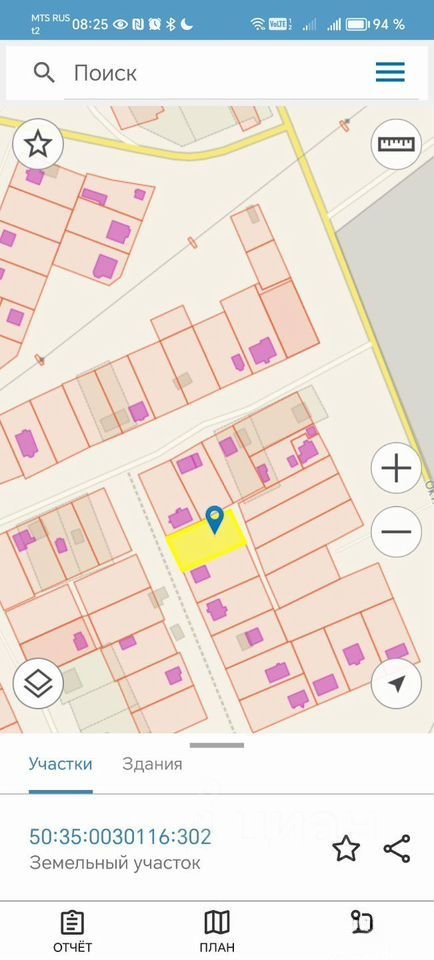
Task: Center map on my location
Action: 397,684
